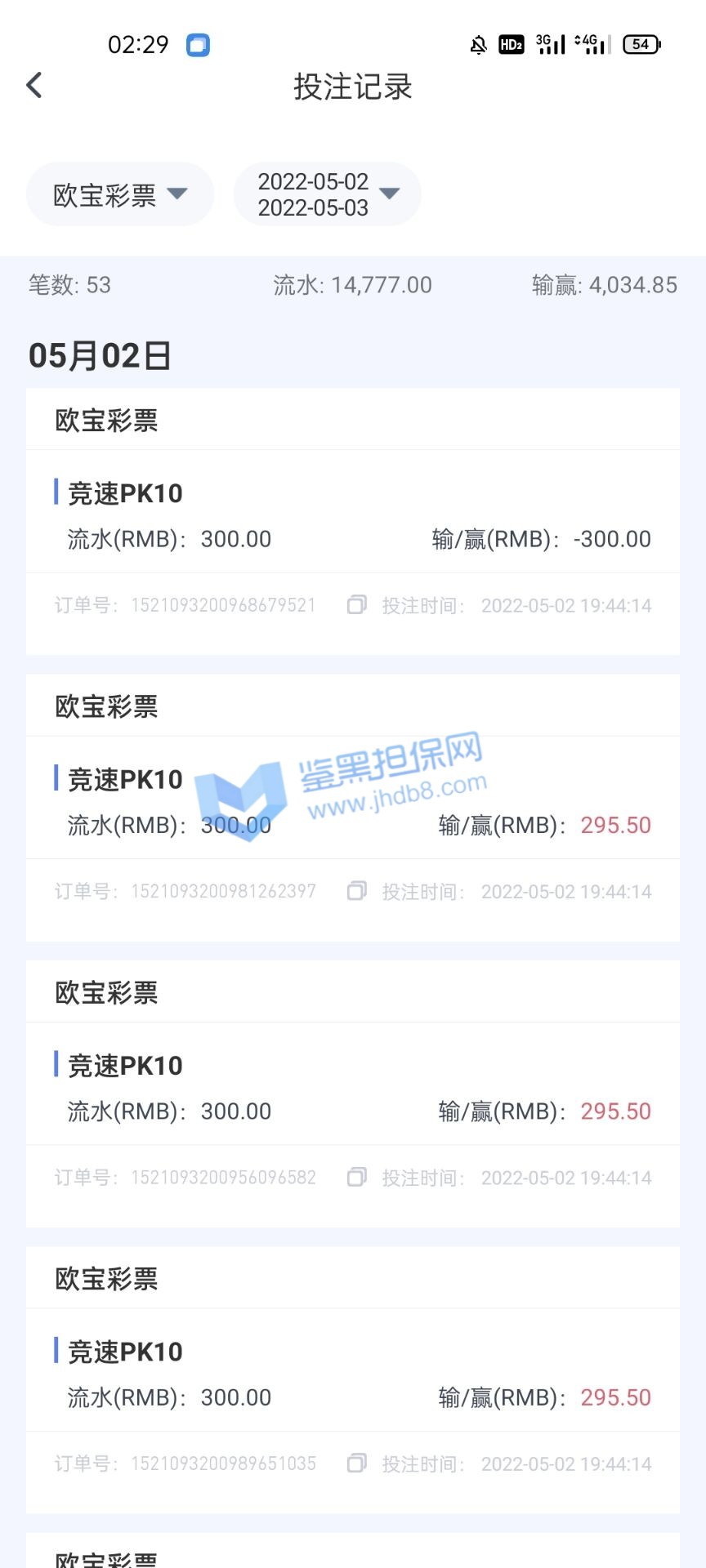
Task: Copy order number 1521093200968679521
Action: click(x=356, y=605)
